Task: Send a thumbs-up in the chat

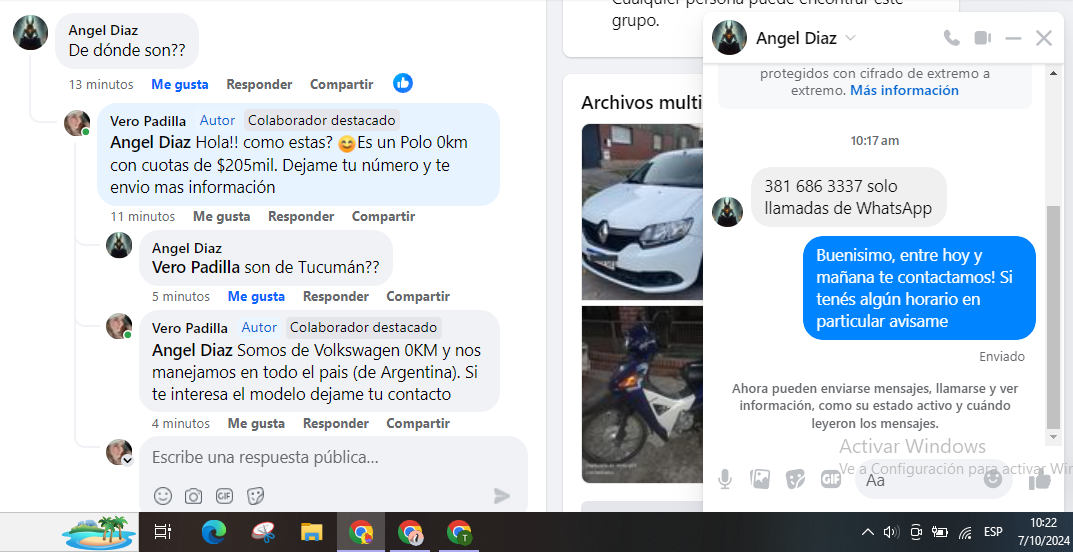Action: click(x=1040, y=479)
